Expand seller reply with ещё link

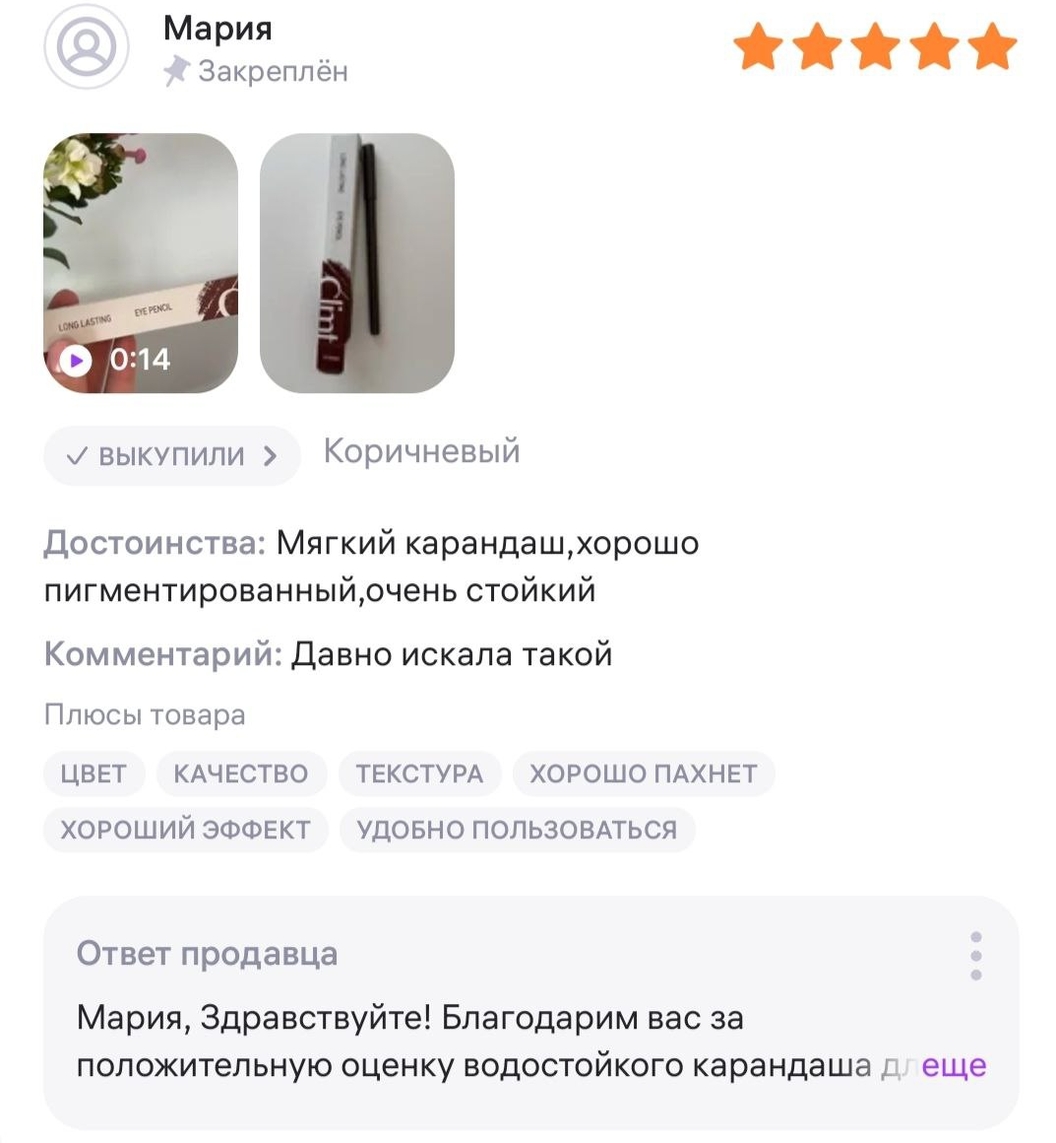point(954,1066)
